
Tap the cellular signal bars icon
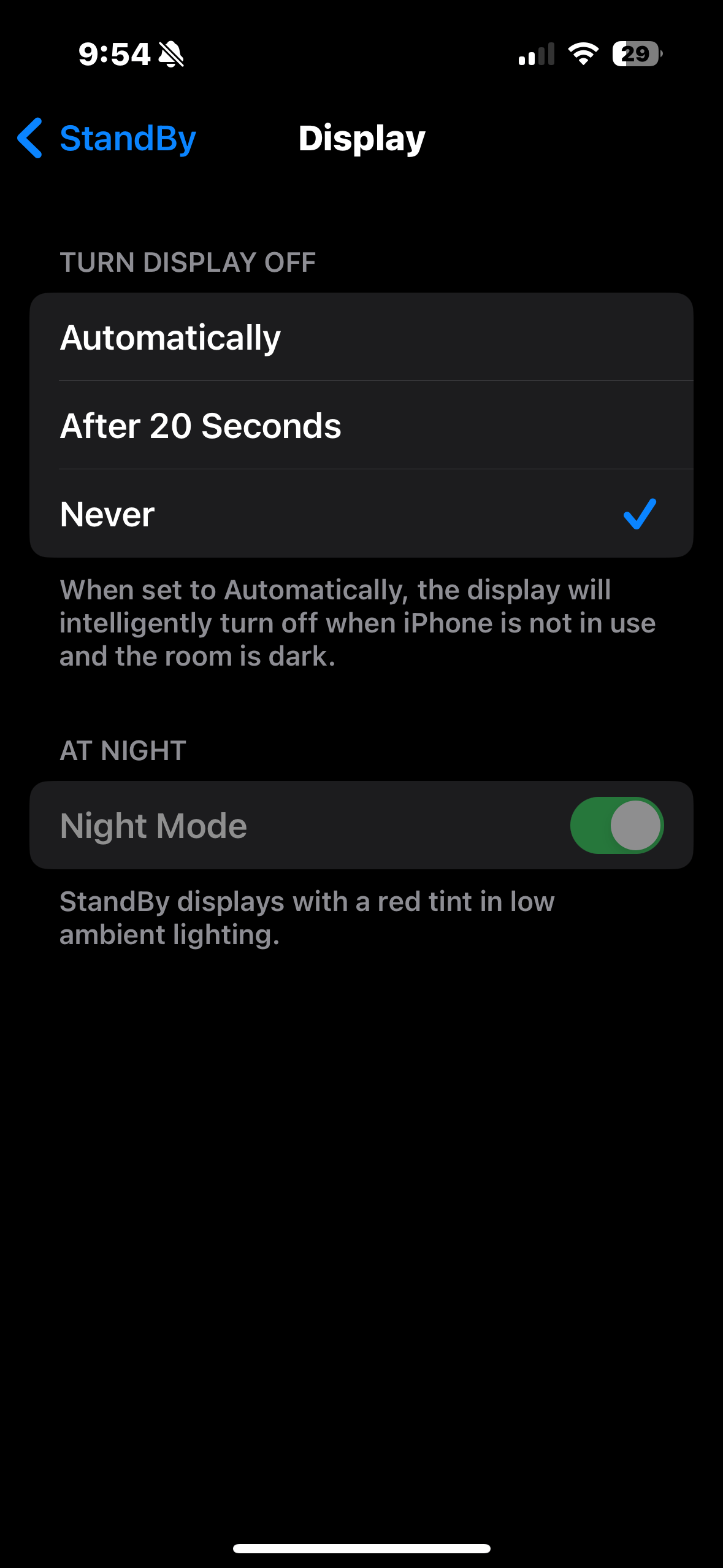click(535, 55)
